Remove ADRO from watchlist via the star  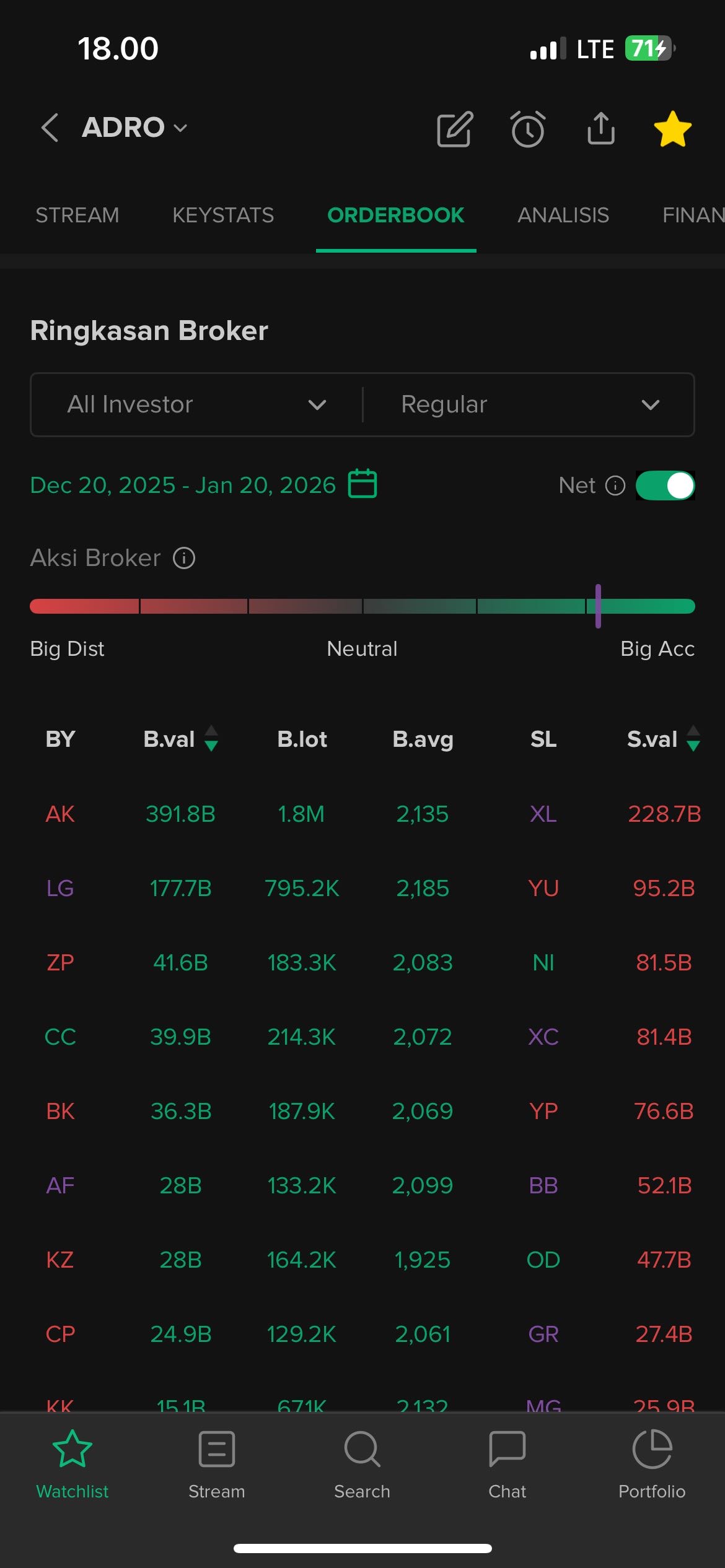click(x=672, y=129)
